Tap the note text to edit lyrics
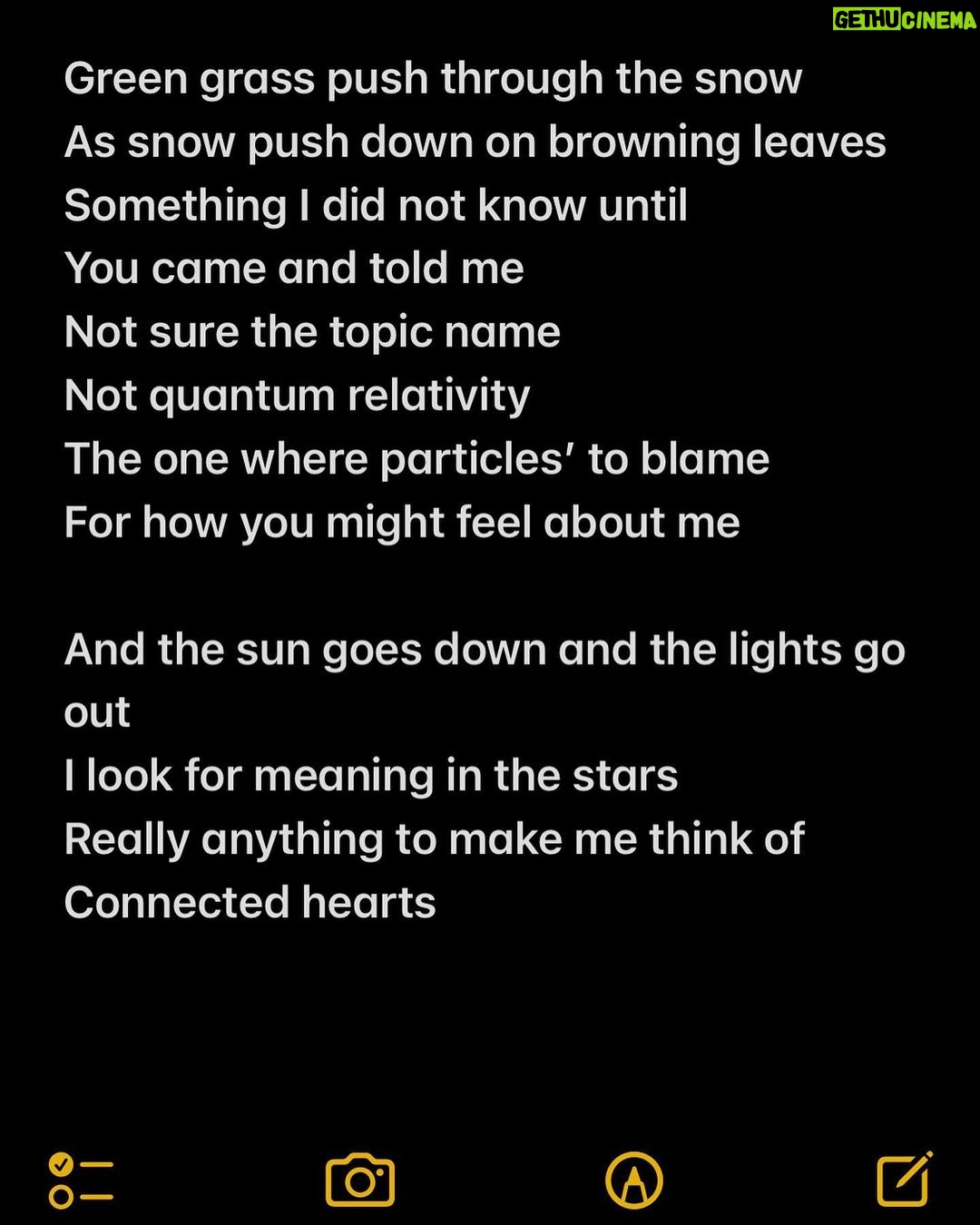 pyautogui.click(x=433, y=458)
